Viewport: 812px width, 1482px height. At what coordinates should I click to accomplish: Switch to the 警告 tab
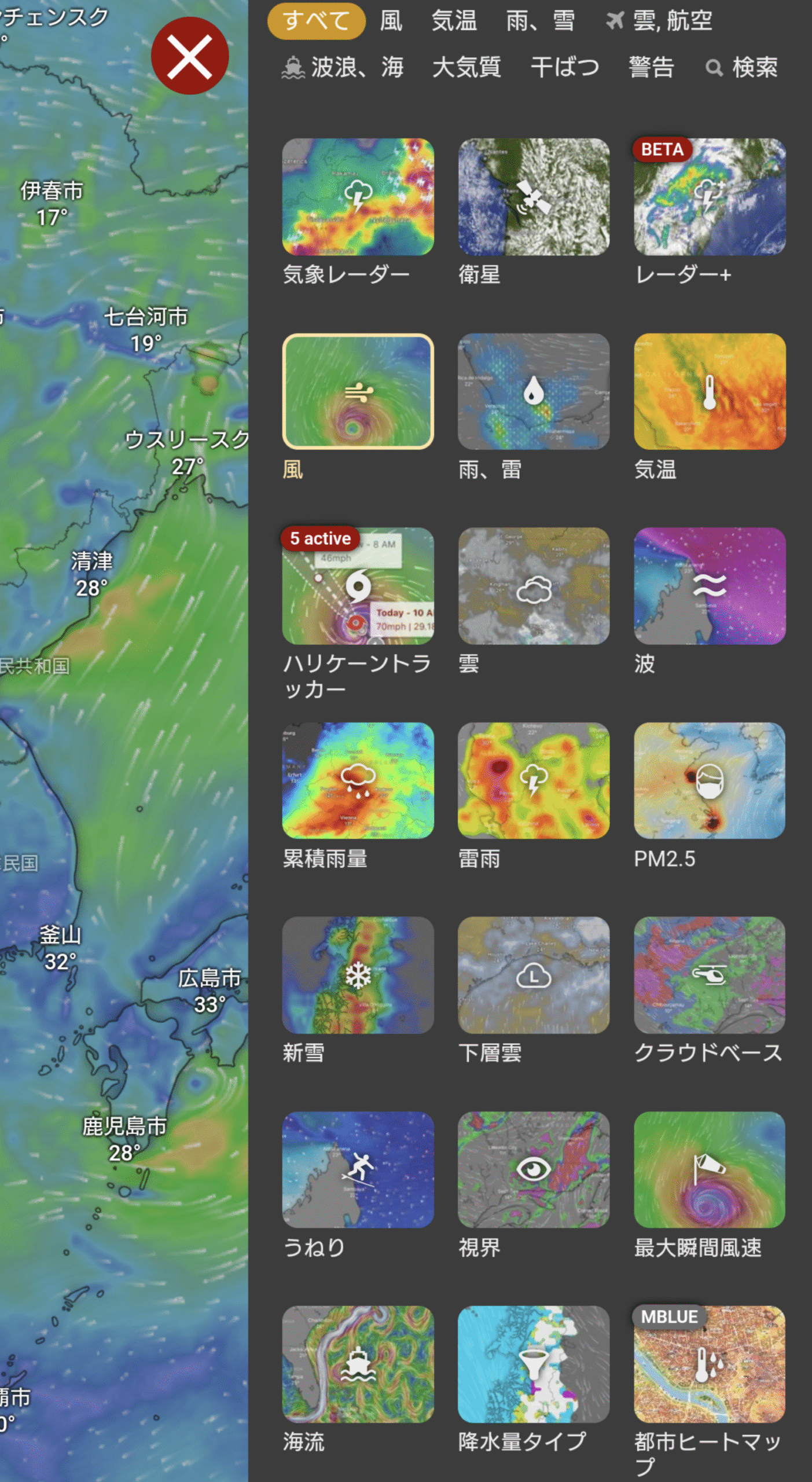tap(652, 68)
